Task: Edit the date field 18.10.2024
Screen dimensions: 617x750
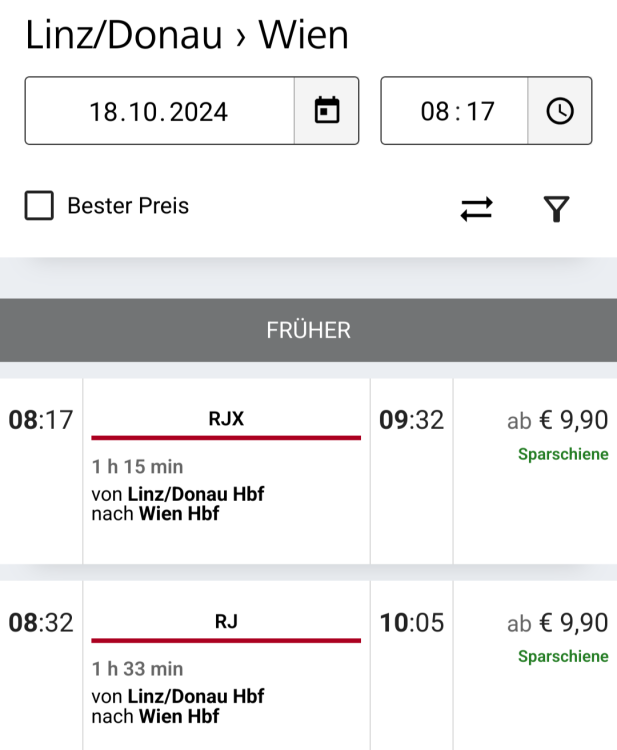Action: [x=159, y=111]
